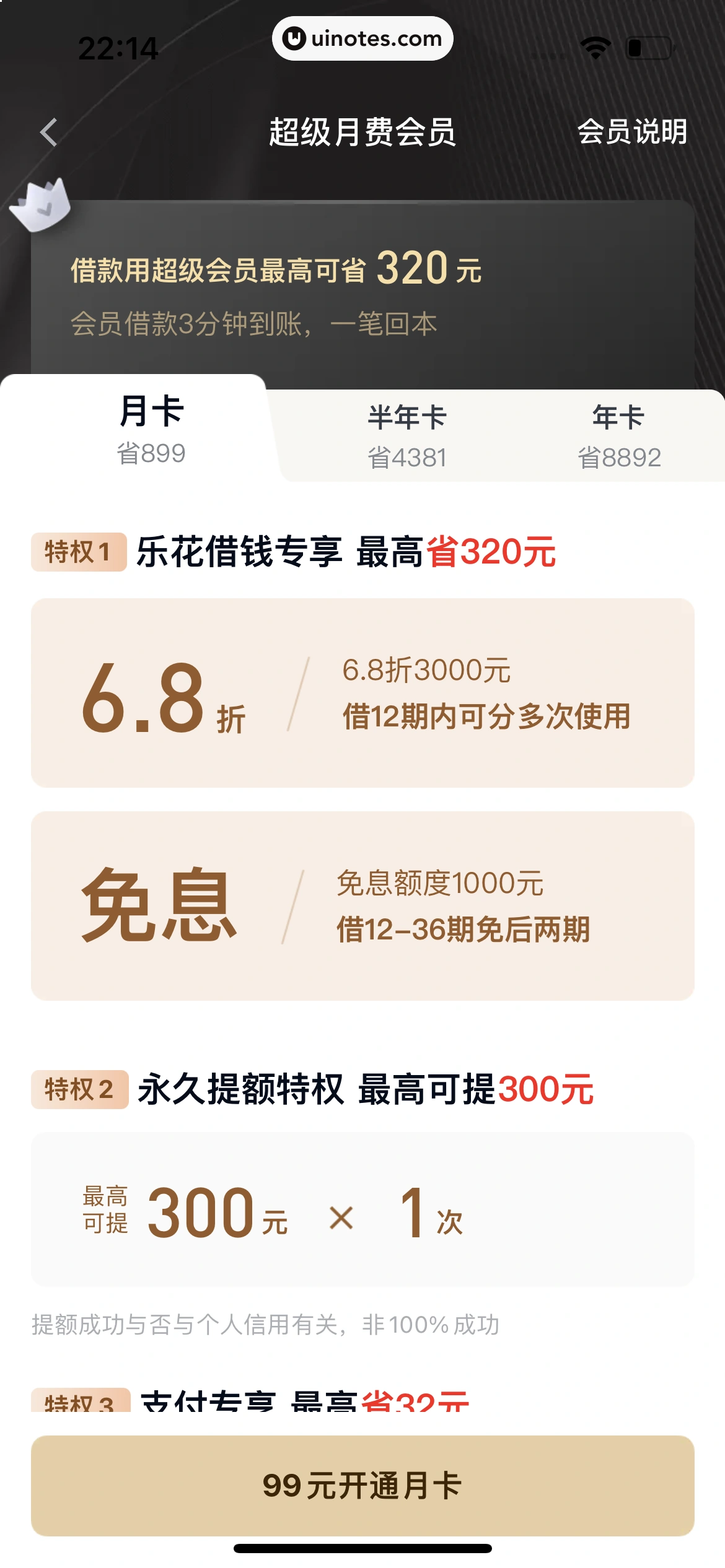
Task: Go back using the top-left arrow
Action: point(48,132)
